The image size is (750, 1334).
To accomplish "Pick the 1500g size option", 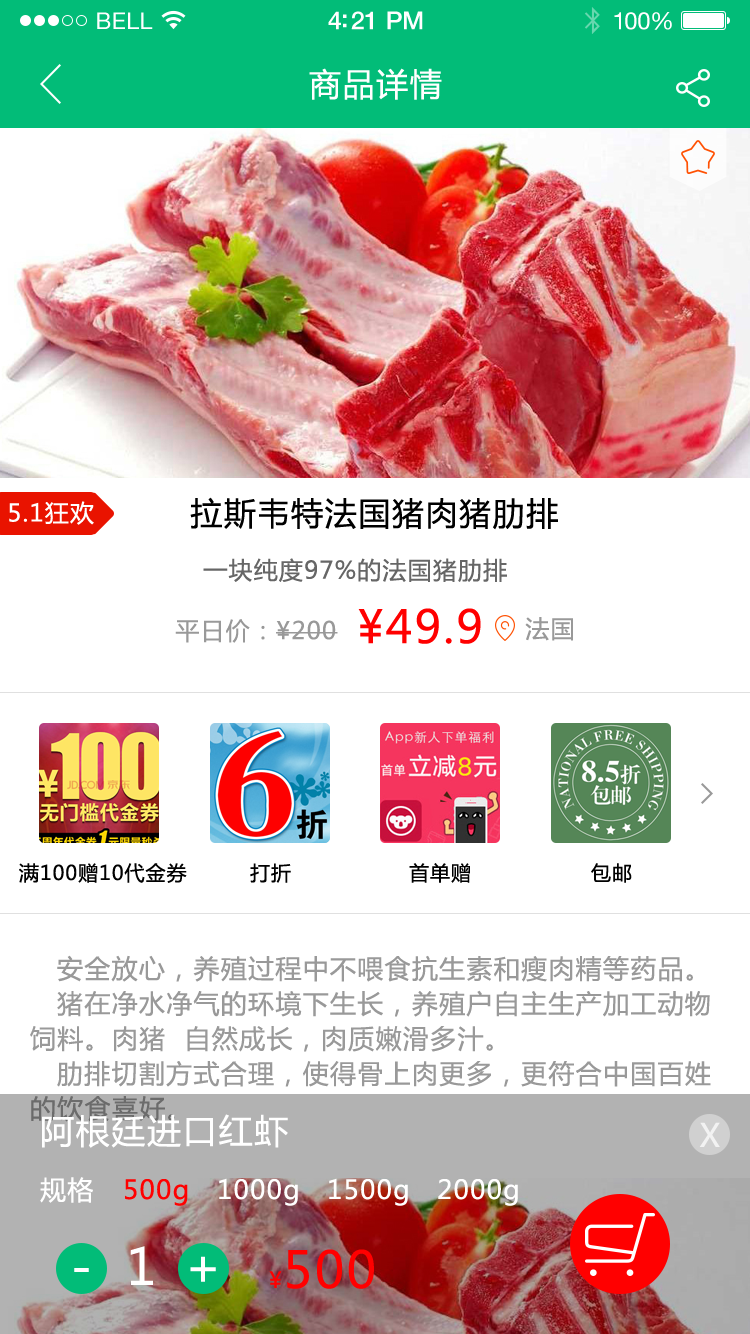I will click(x=368, y=1190).
